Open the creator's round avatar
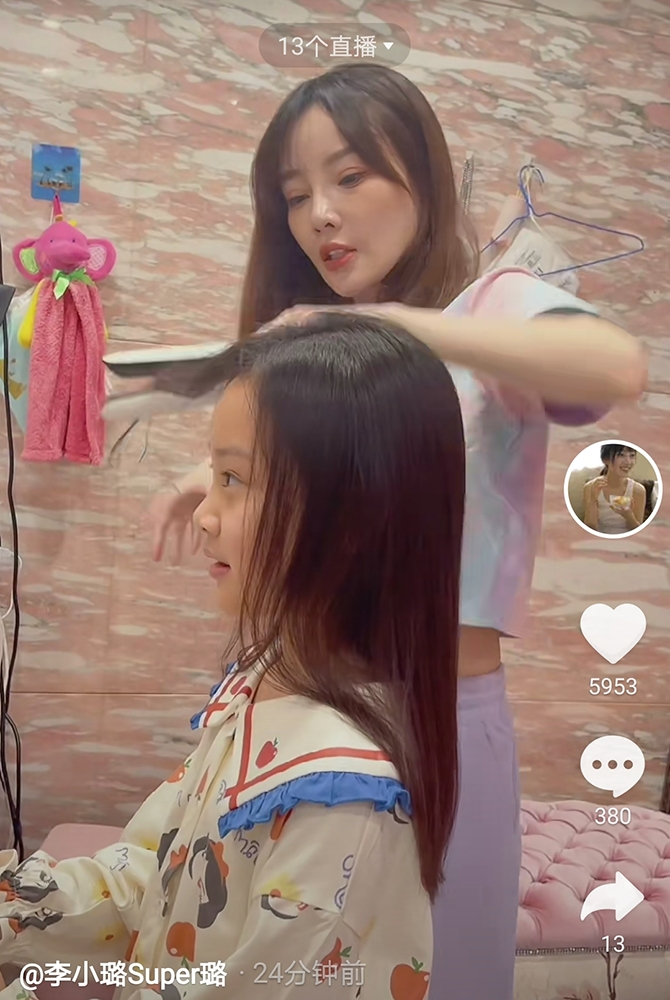The image size is (670, 1000). 613,489
